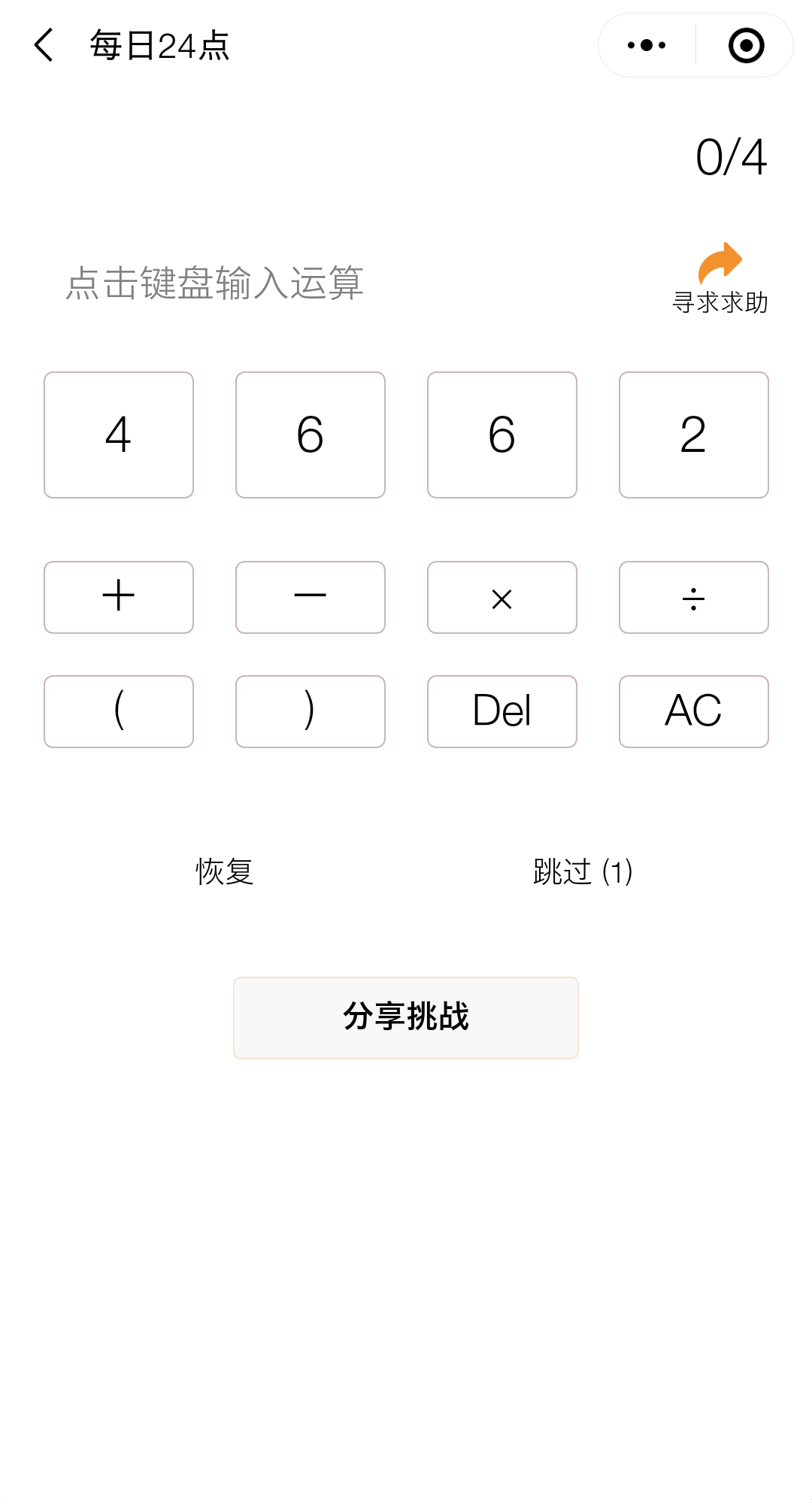Clear the whole expression with AC
Screen dimensions: 812x1500
[693, 711]
